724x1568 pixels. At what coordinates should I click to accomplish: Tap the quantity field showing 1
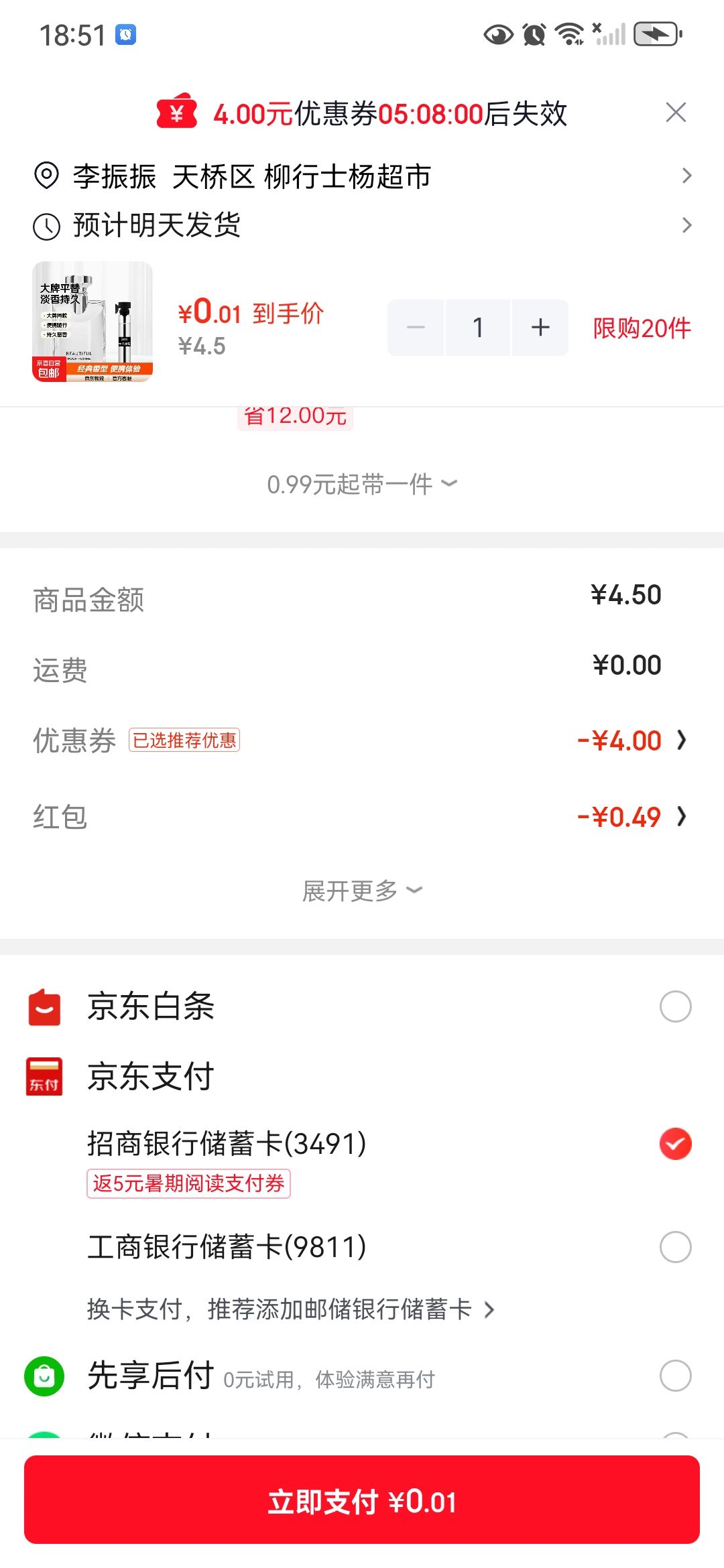point(478,328)
